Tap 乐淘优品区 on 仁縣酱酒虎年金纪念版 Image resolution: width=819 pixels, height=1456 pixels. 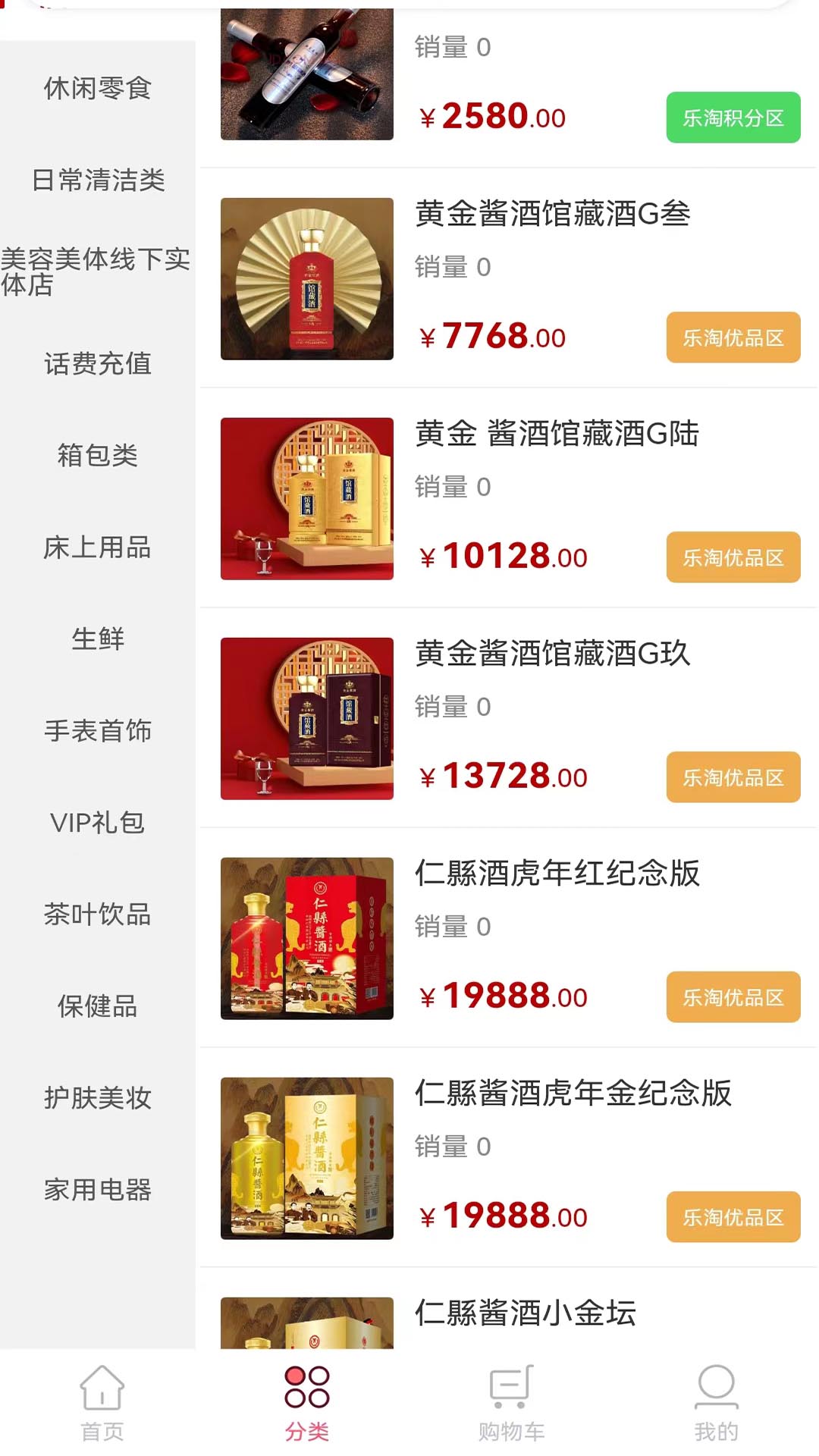click(733, 1217)
